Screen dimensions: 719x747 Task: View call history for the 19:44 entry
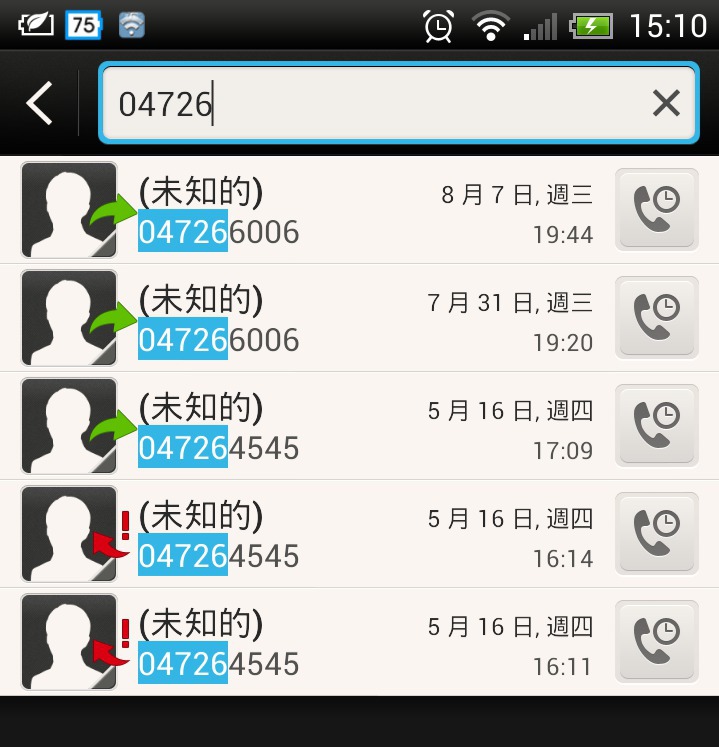[657, 209]
